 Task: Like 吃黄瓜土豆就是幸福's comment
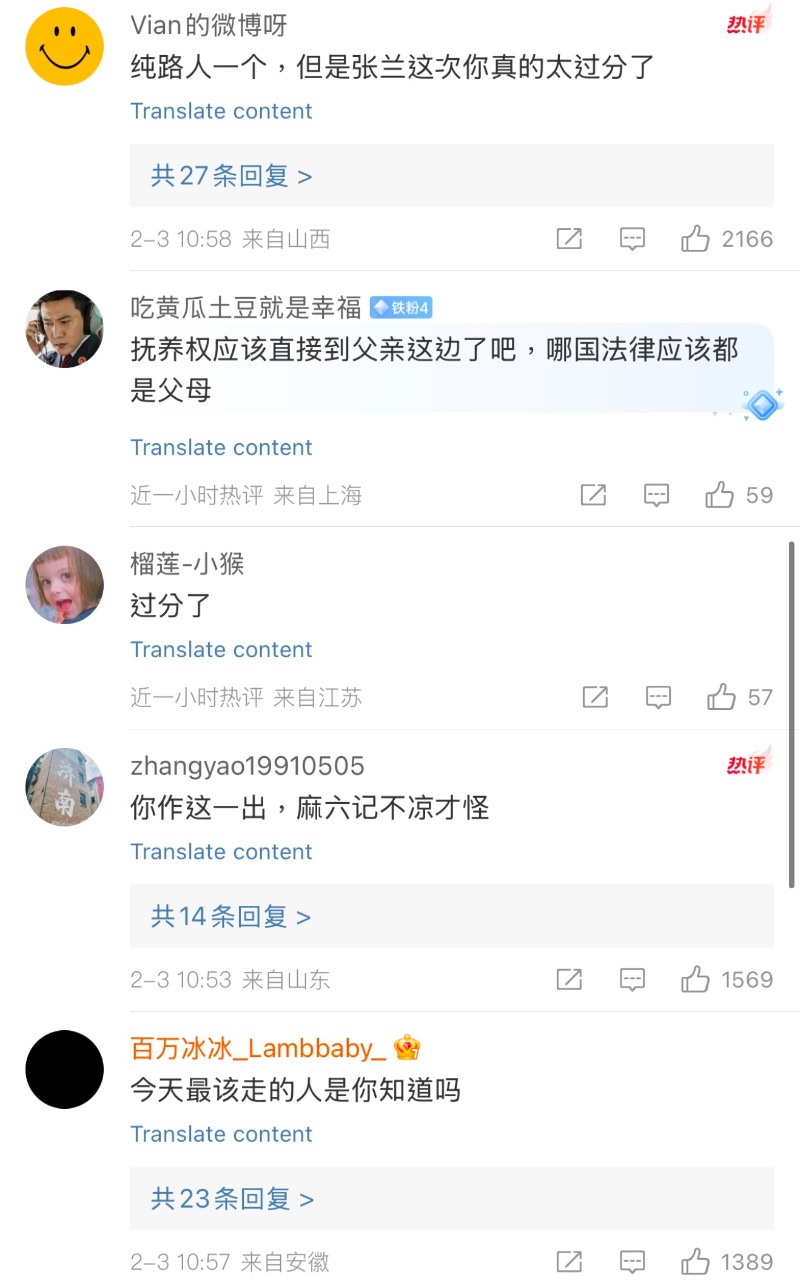click(x=720, y=495)
